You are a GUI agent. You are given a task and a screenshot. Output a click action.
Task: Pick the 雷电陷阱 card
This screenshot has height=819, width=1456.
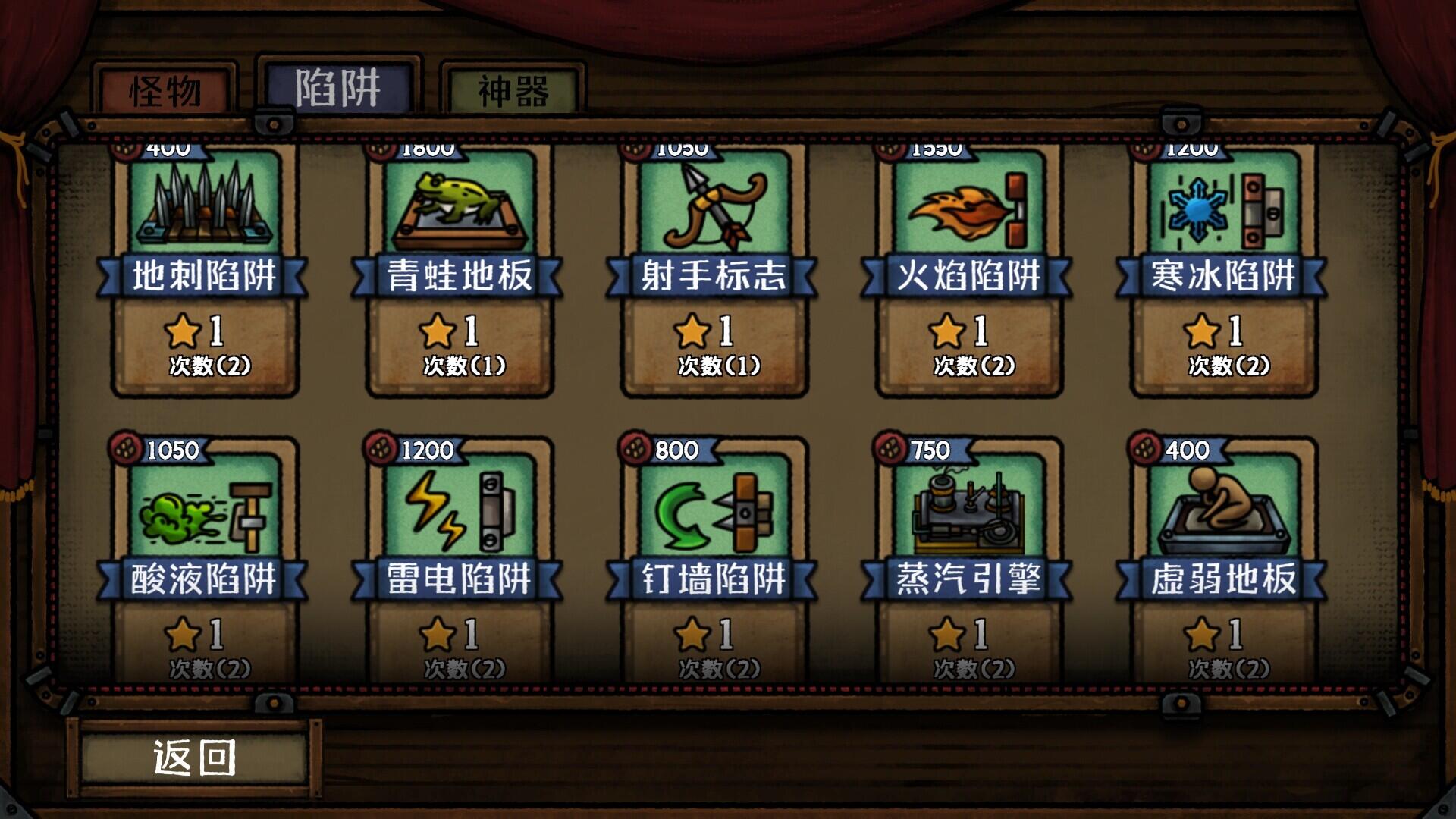[458, 561]
